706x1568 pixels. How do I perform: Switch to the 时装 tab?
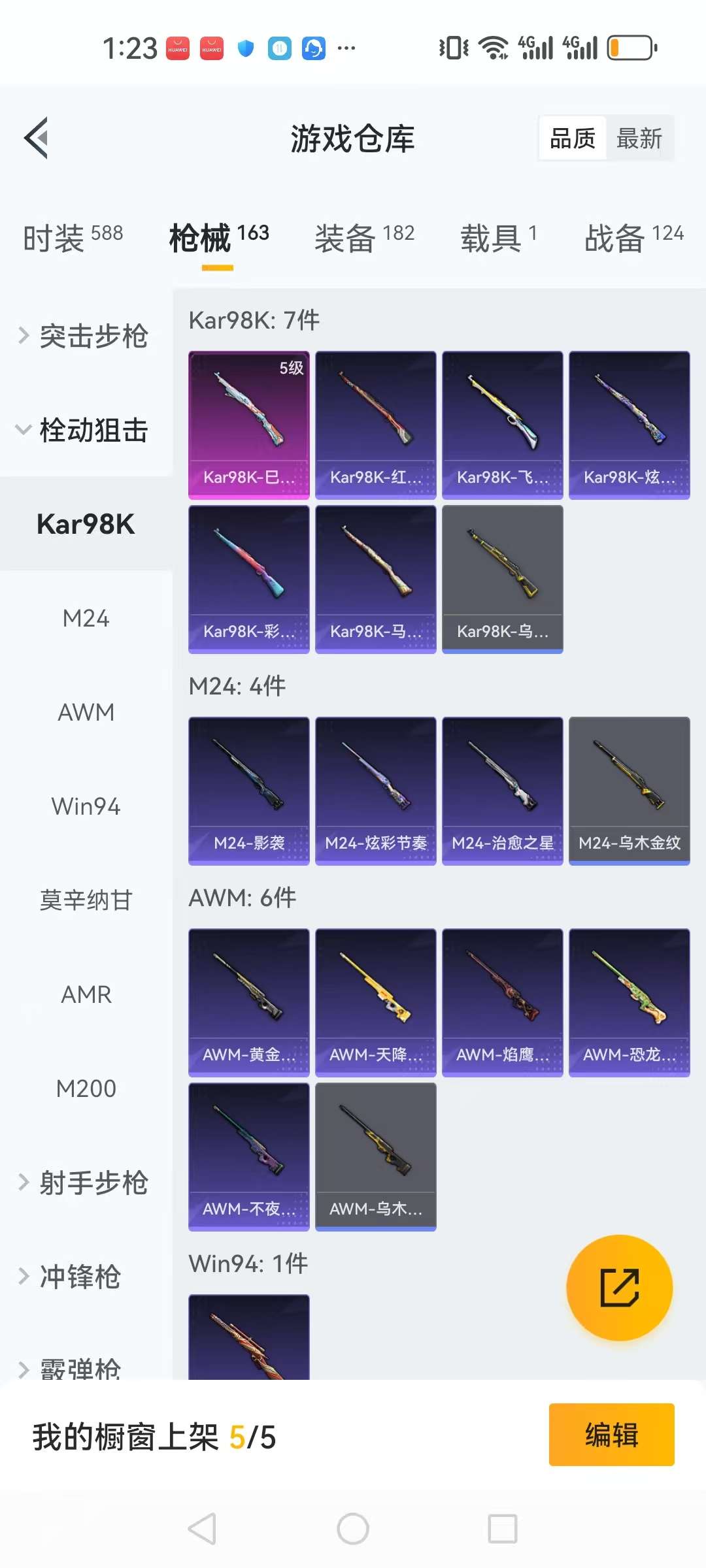pos(73,237)
